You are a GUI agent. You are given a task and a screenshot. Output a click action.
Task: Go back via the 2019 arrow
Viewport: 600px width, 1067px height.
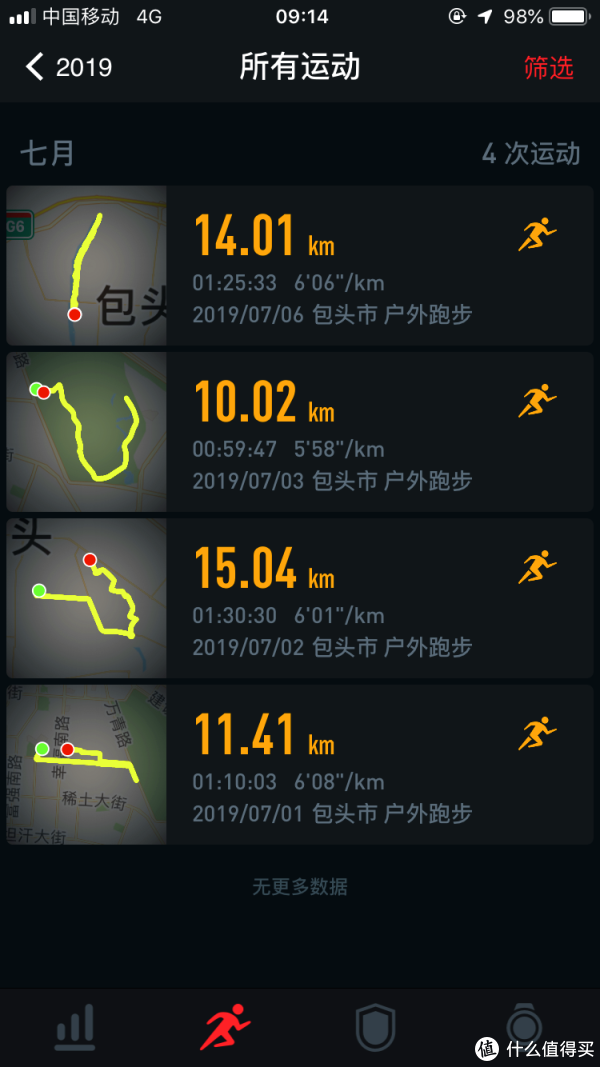(x=66, y=68)
